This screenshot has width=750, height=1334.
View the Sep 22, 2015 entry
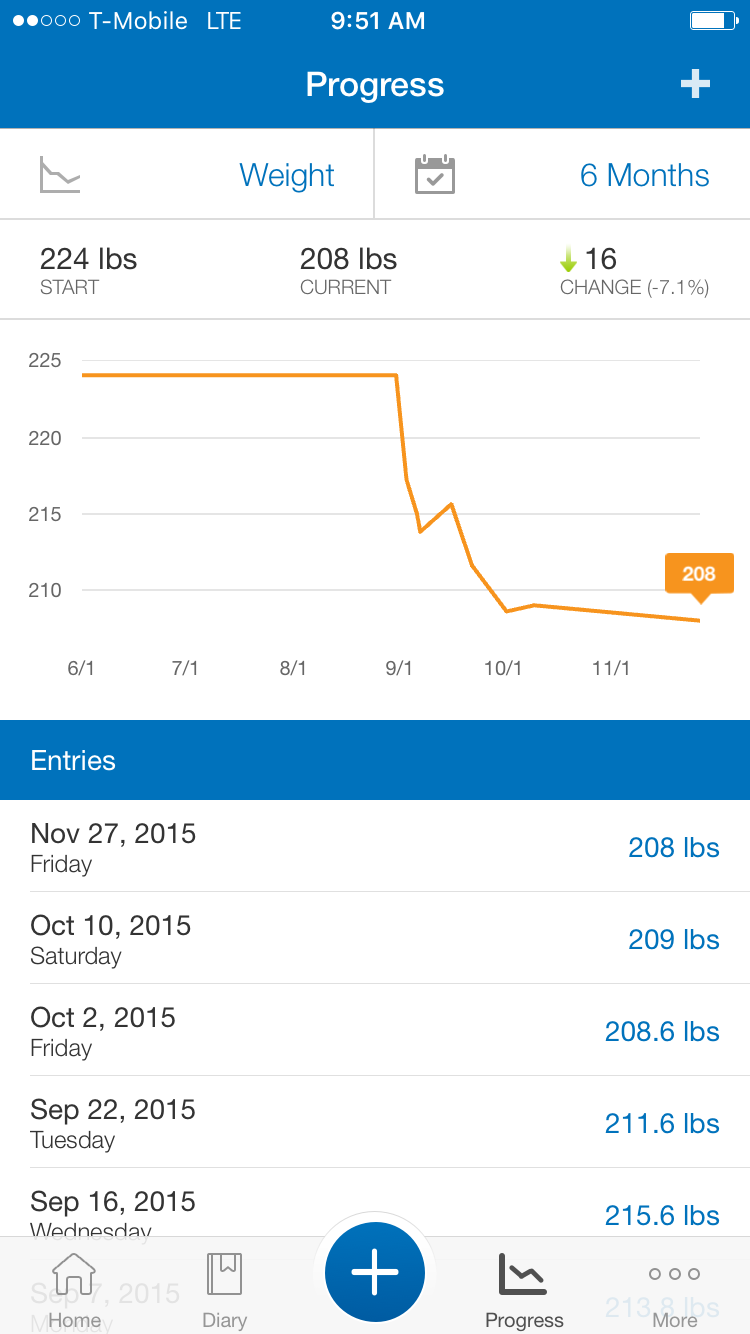(x=375, y=1123)
